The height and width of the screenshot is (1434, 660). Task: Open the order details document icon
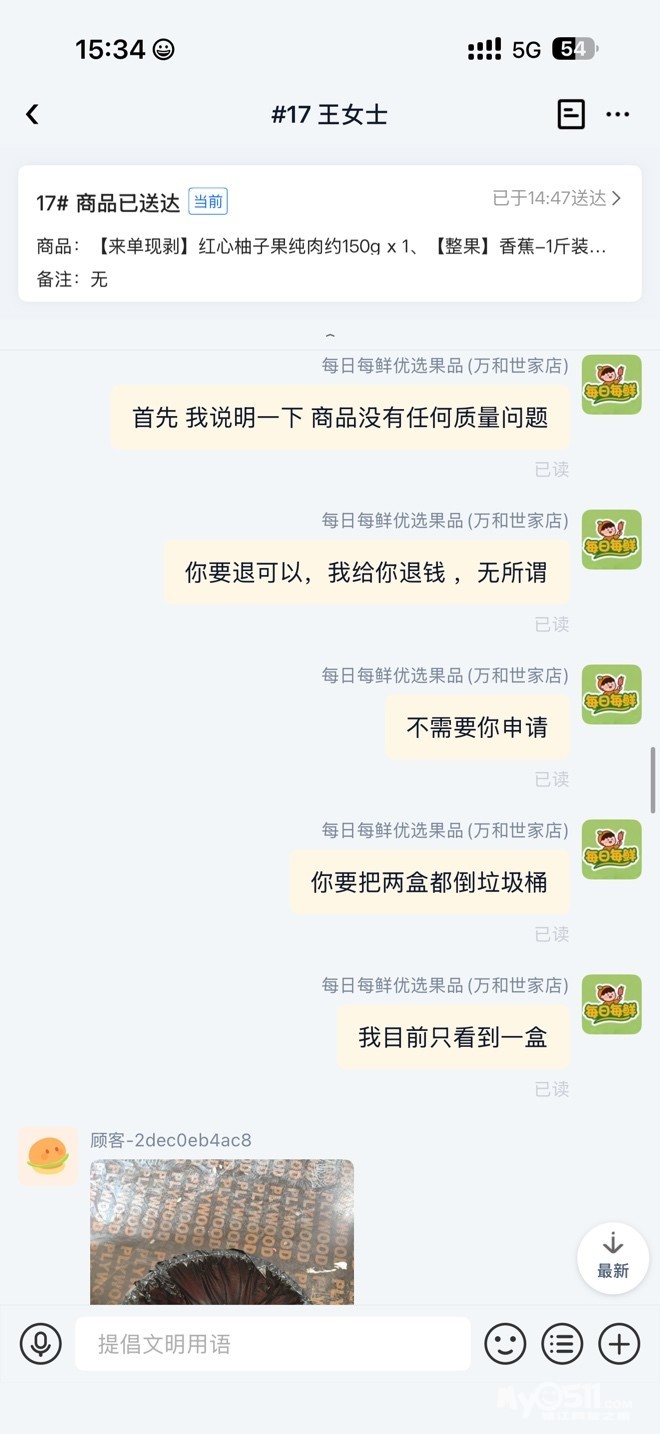pos(570,115)
